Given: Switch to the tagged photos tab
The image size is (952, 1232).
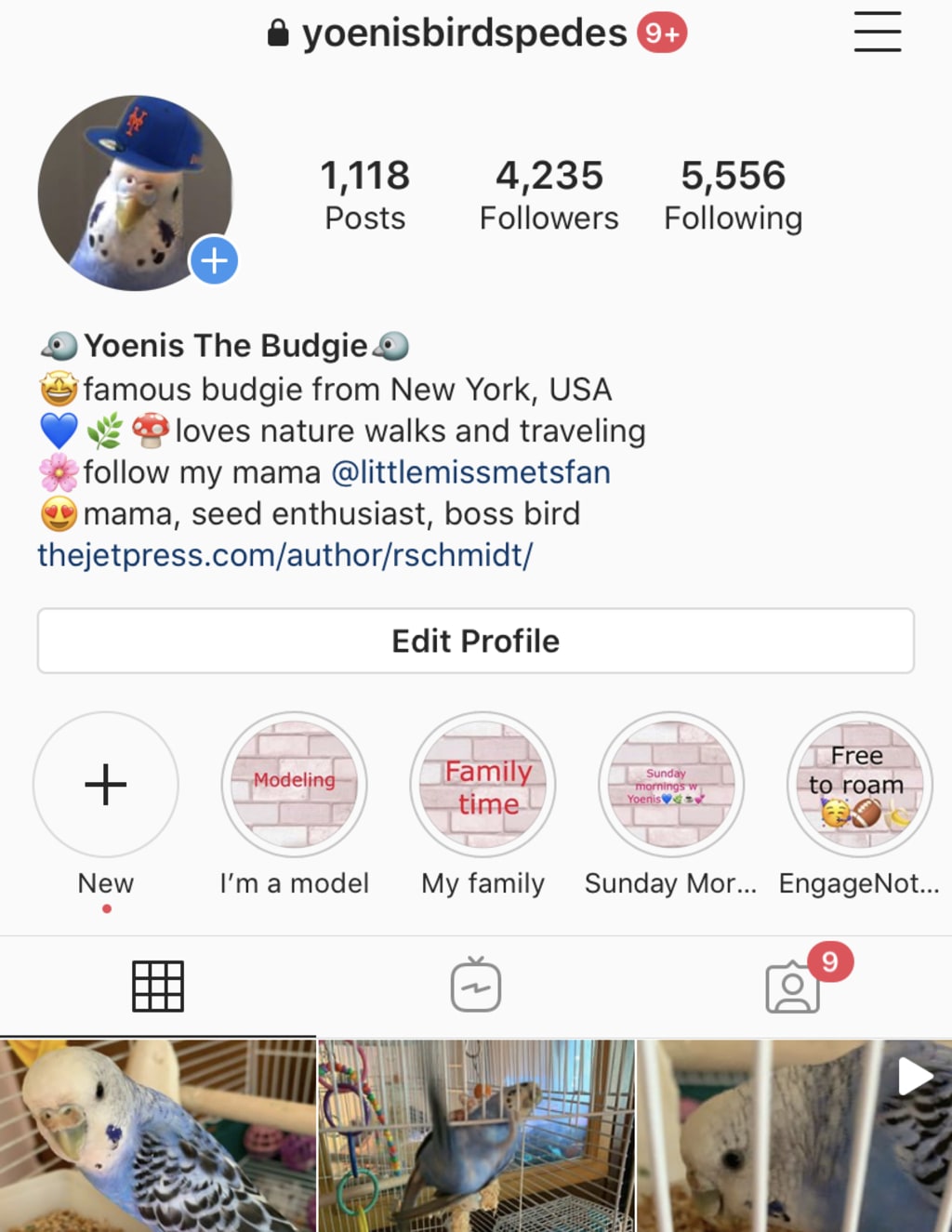Looking at the screenshot, I should (793, 986).
